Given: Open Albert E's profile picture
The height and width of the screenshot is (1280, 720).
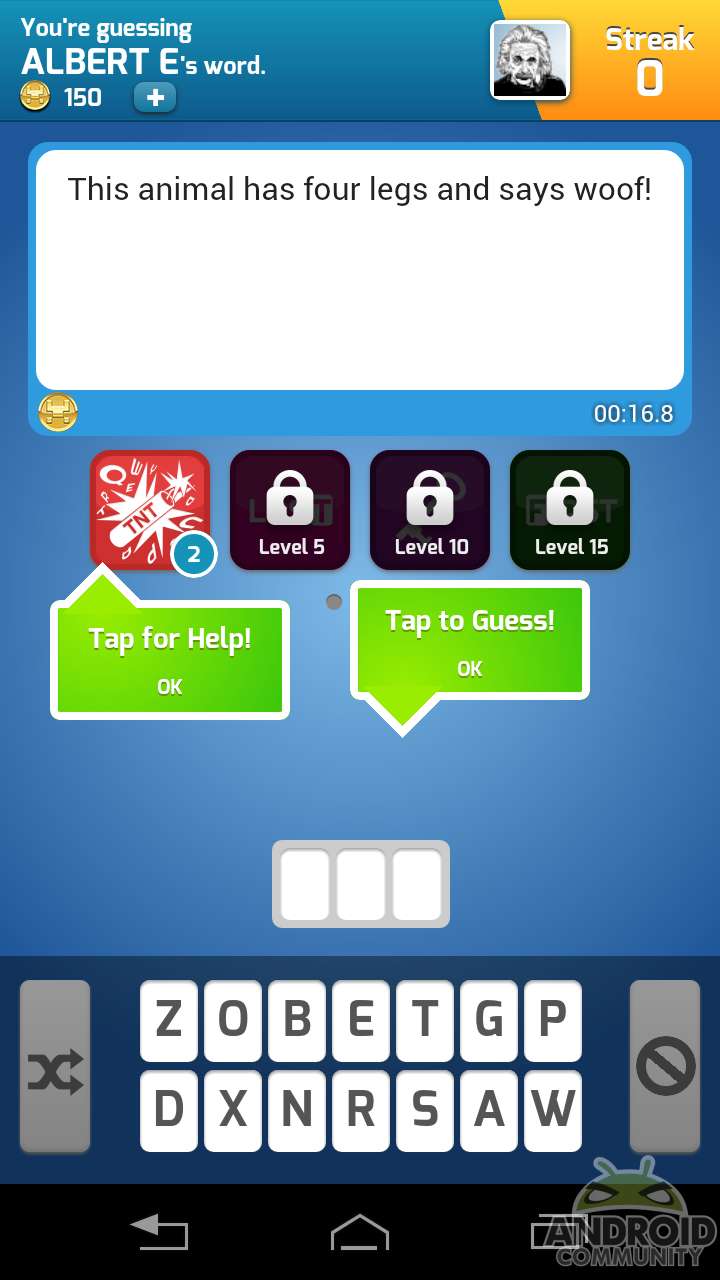Looking at the screenshot, I should pos(530,60).
